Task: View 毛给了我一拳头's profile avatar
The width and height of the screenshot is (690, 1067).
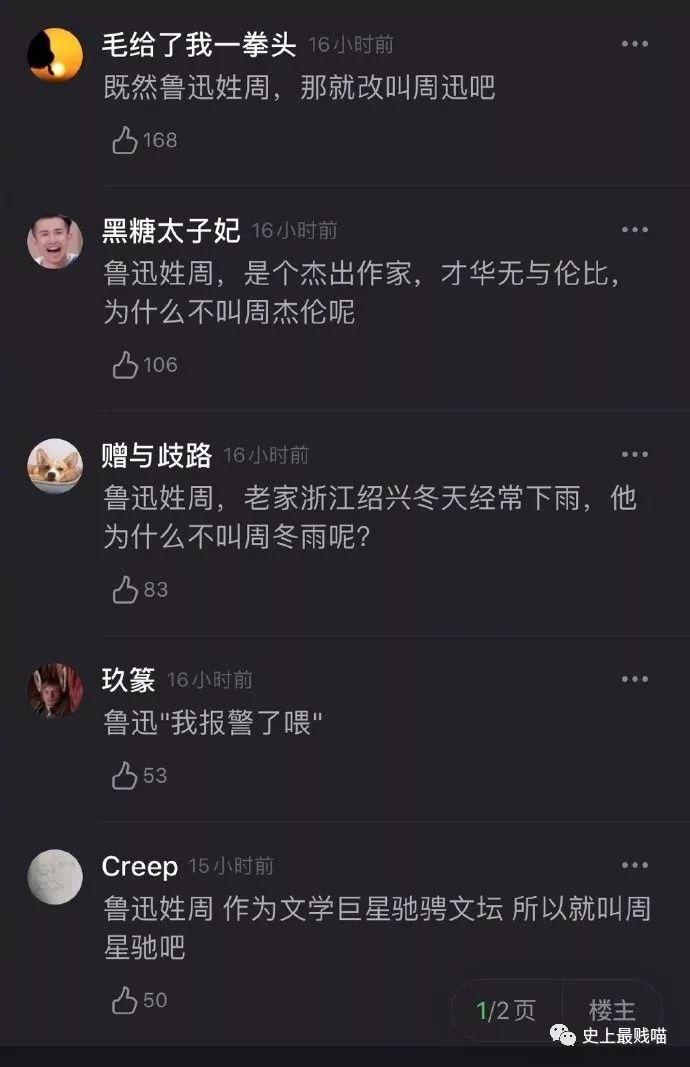Action: (x=55, y=54)
